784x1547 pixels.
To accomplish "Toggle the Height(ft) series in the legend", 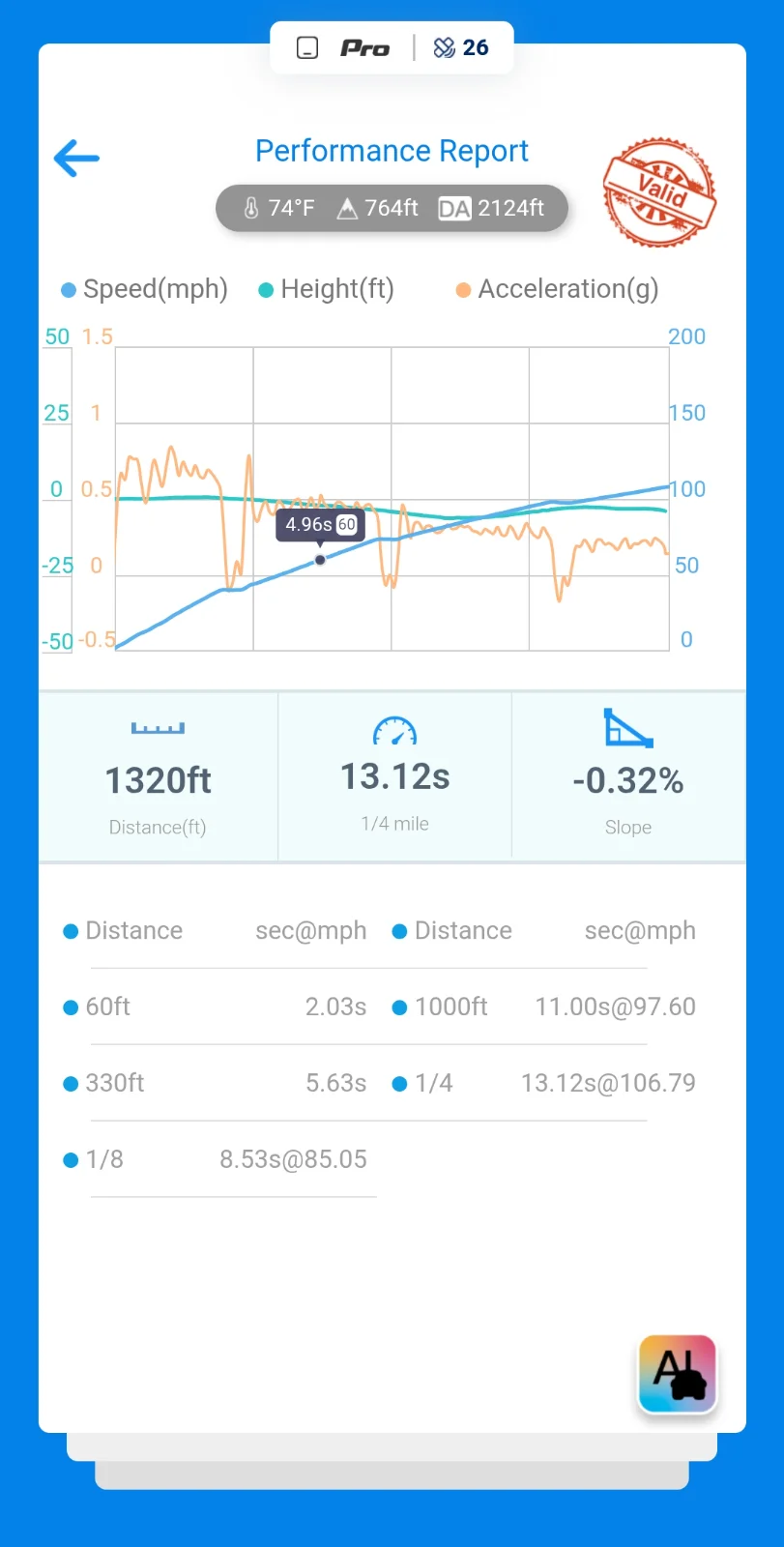I will point(327,289).
